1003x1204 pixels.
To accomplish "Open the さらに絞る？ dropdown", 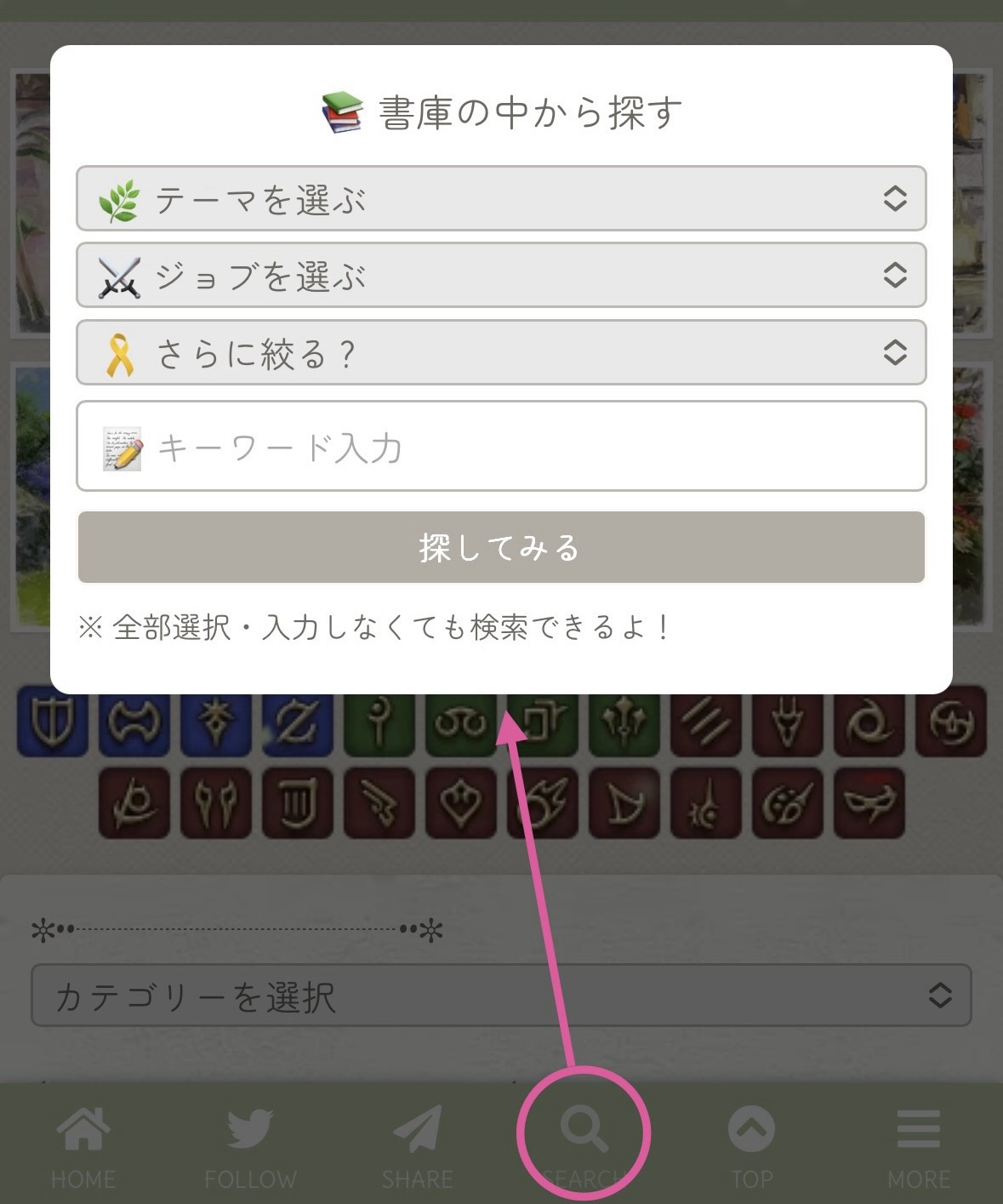I will point(500,352).
